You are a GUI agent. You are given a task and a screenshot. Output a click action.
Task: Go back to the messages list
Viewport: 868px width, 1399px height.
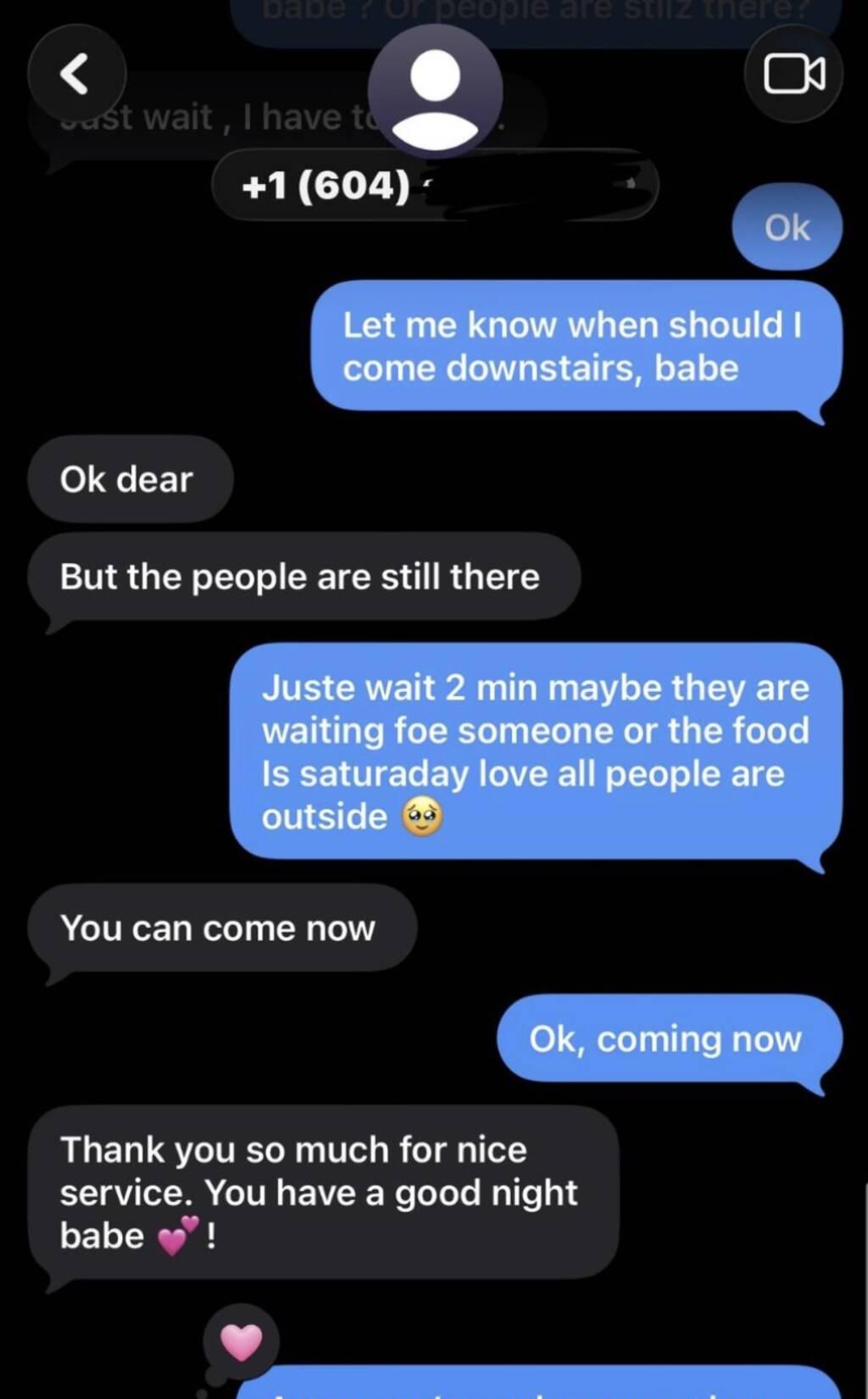76,74
